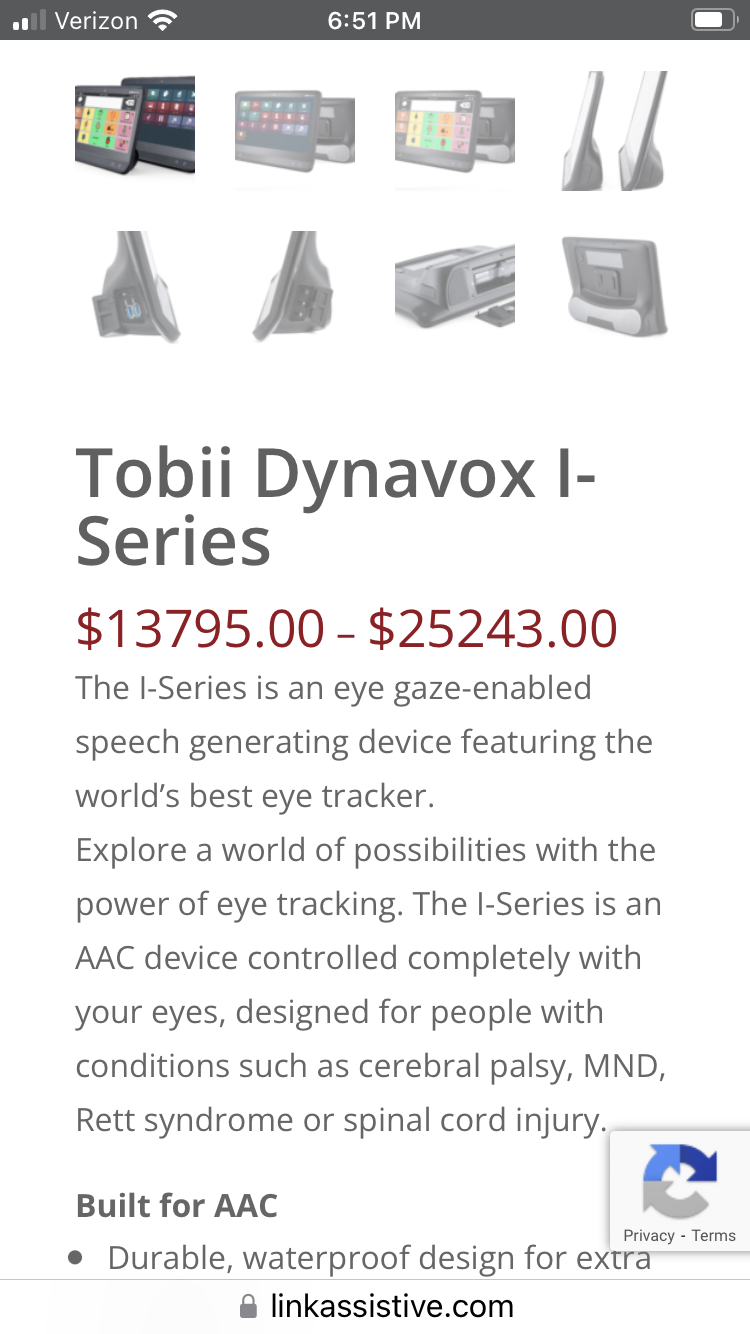This screenshot has height=1334, width=750.
Task: Open the reCAPTCHA Terms link
Action: tap(713, 1235)
